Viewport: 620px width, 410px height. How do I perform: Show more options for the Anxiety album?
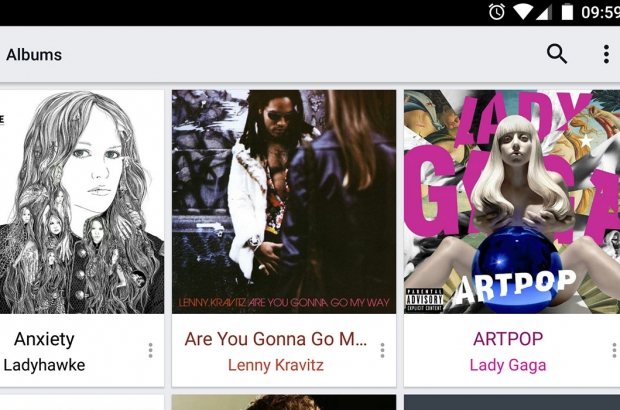(x=150, y=350)
